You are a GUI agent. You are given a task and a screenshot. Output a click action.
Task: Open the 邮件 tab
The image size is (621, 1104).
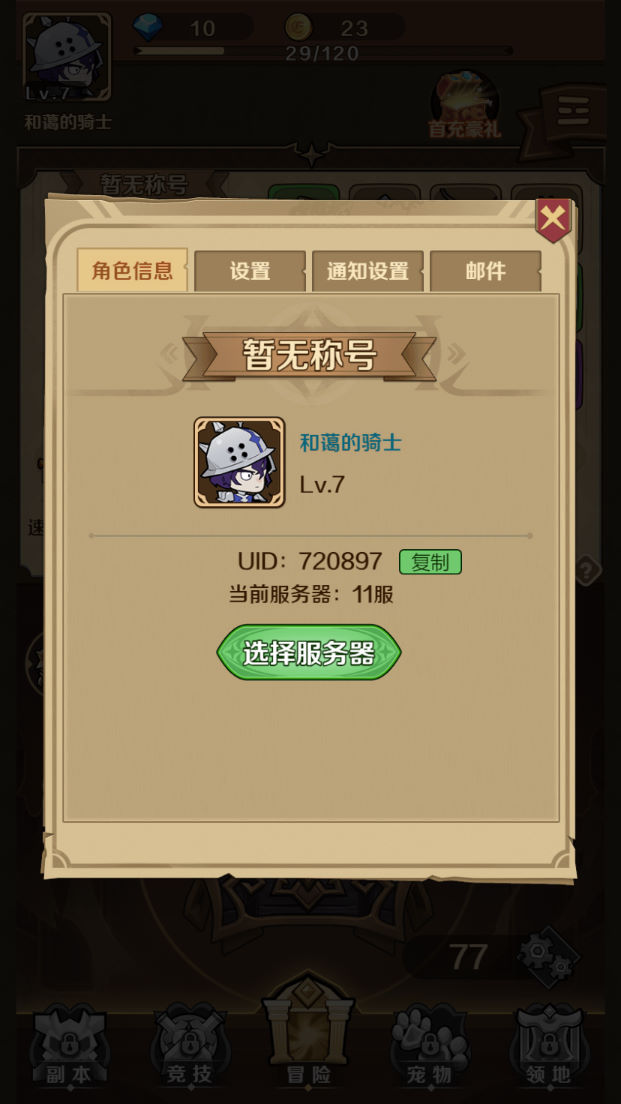point(485,271)
